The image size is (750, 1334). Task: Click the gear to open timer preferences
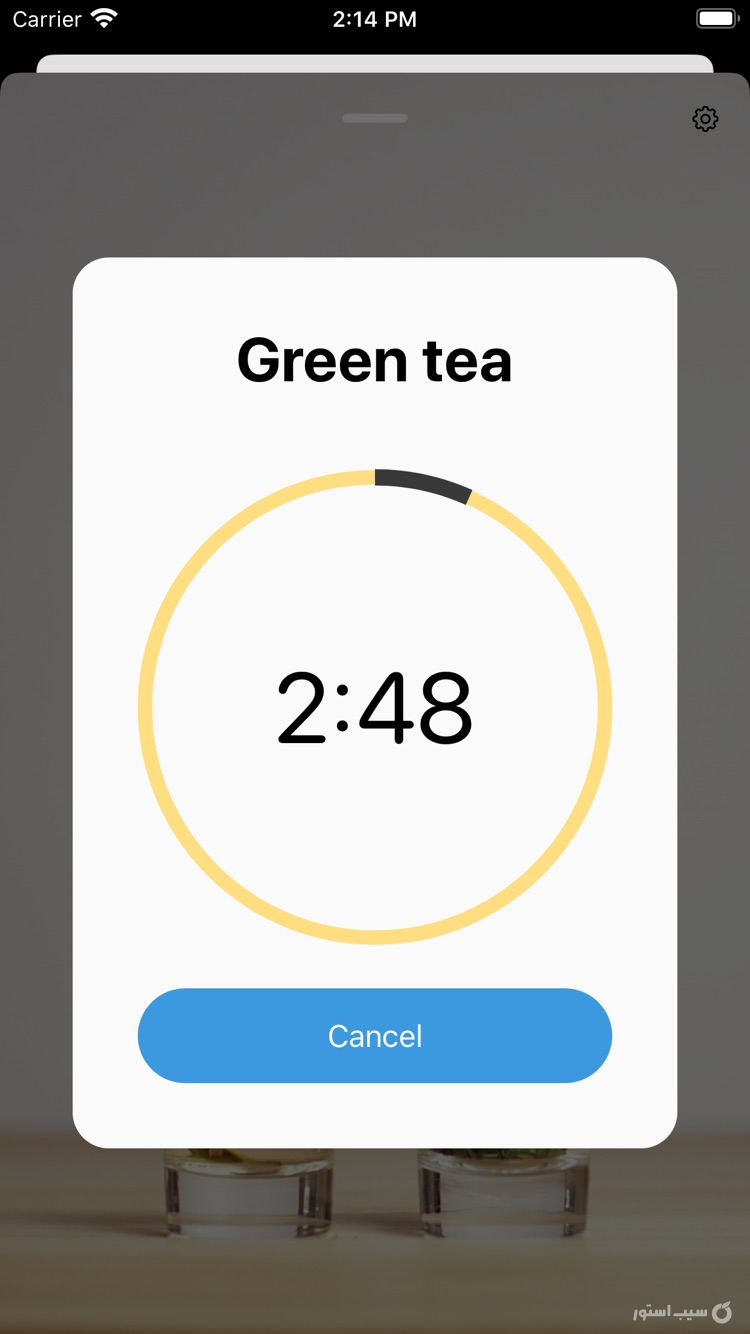[x=705, y=118]
